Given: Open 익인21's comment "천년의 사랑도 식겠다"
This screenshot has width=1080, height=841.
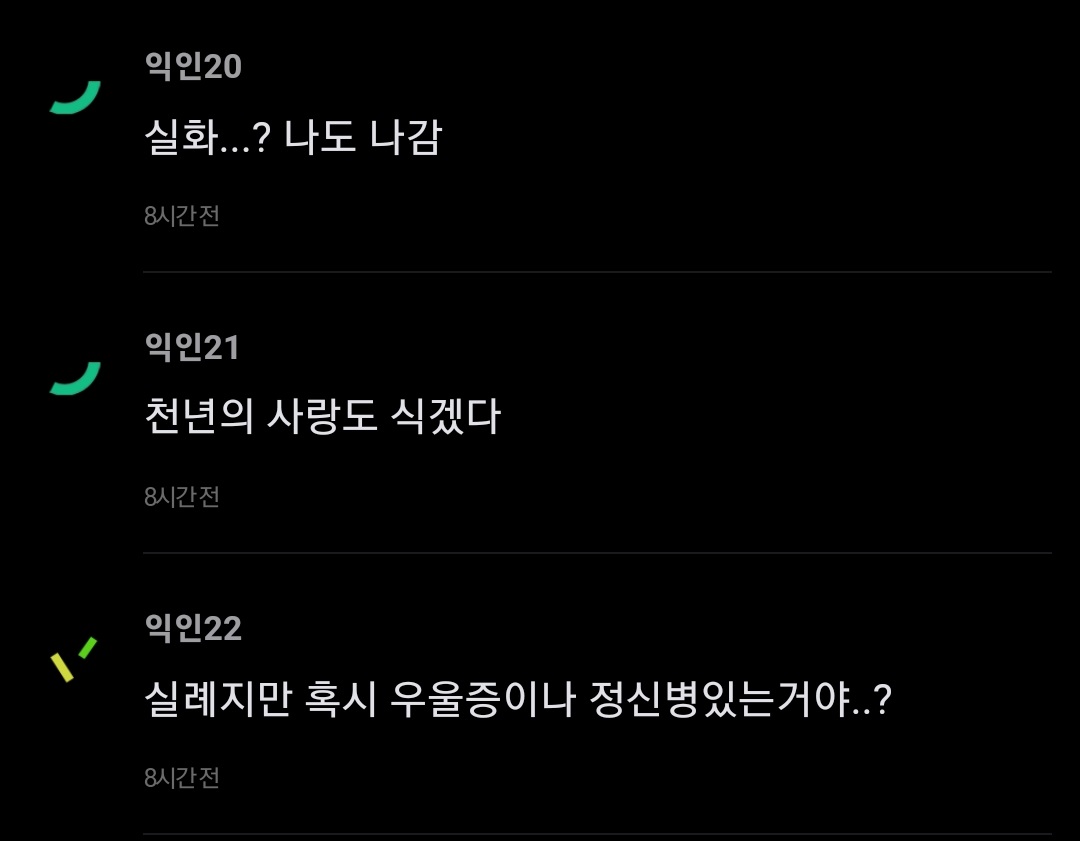Looking at the screenshot, I should pyautogui.click(x=322, y=417).
